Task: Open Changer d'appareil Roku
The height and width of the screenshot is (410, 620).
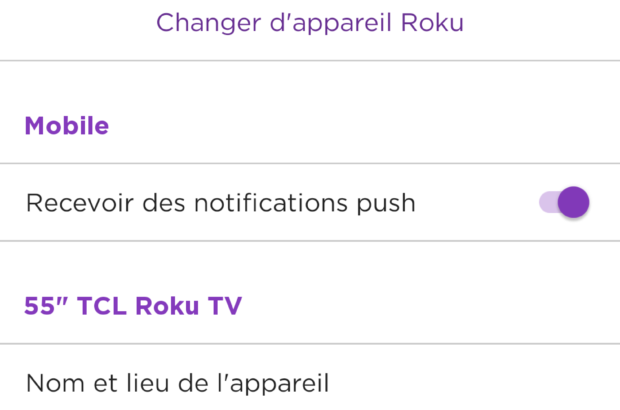Action: tap(310, 22)
